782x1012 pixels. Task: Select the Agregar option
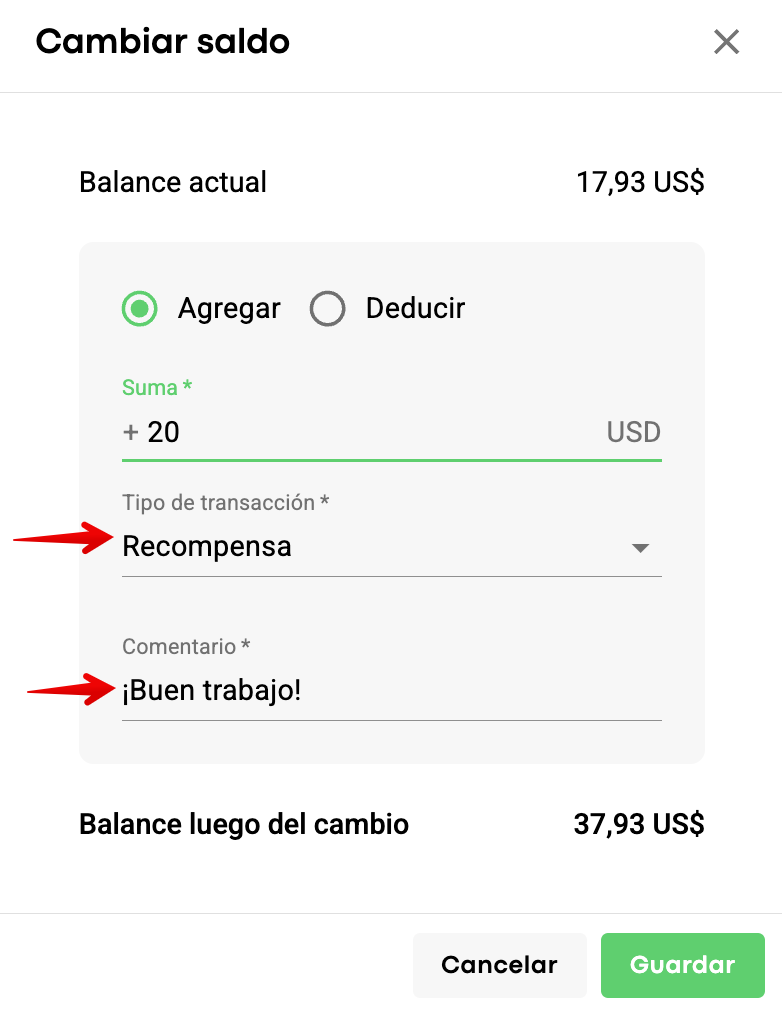point(140,308)
